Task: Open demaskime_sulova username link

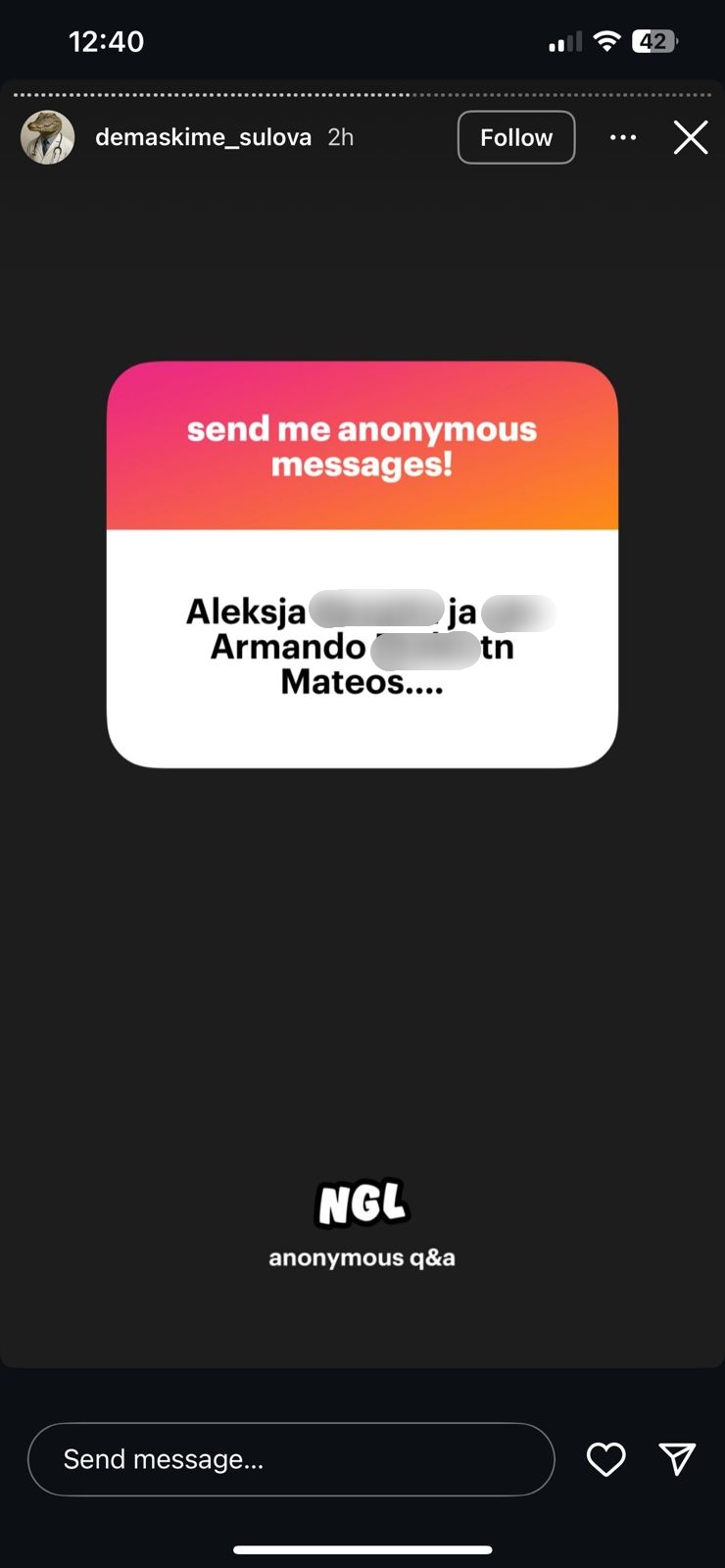Action: pyautogui.click(x=203, y=137)
